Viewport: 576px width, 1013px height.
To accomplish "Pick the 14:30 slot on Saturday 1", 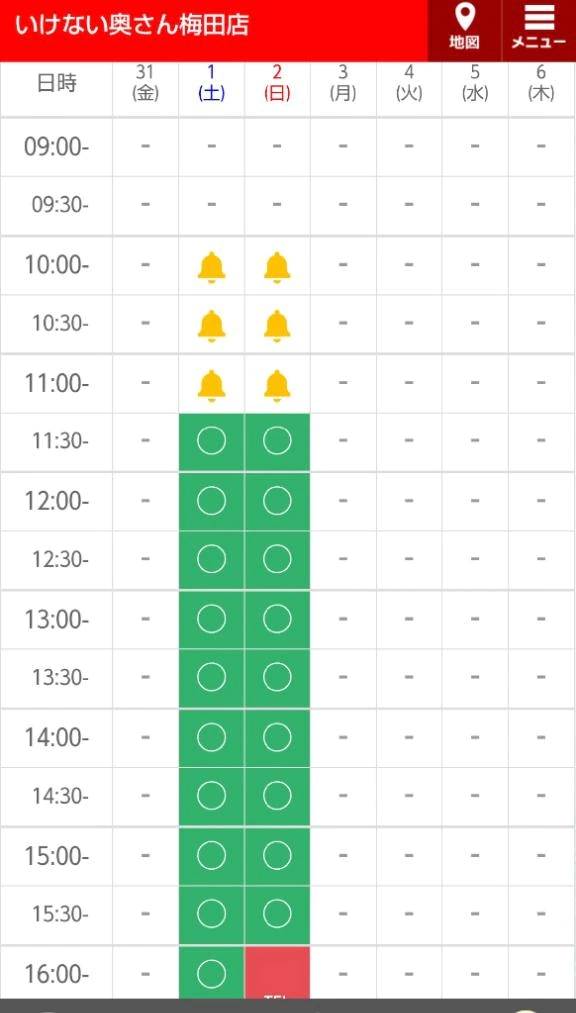I will [211, 796].
